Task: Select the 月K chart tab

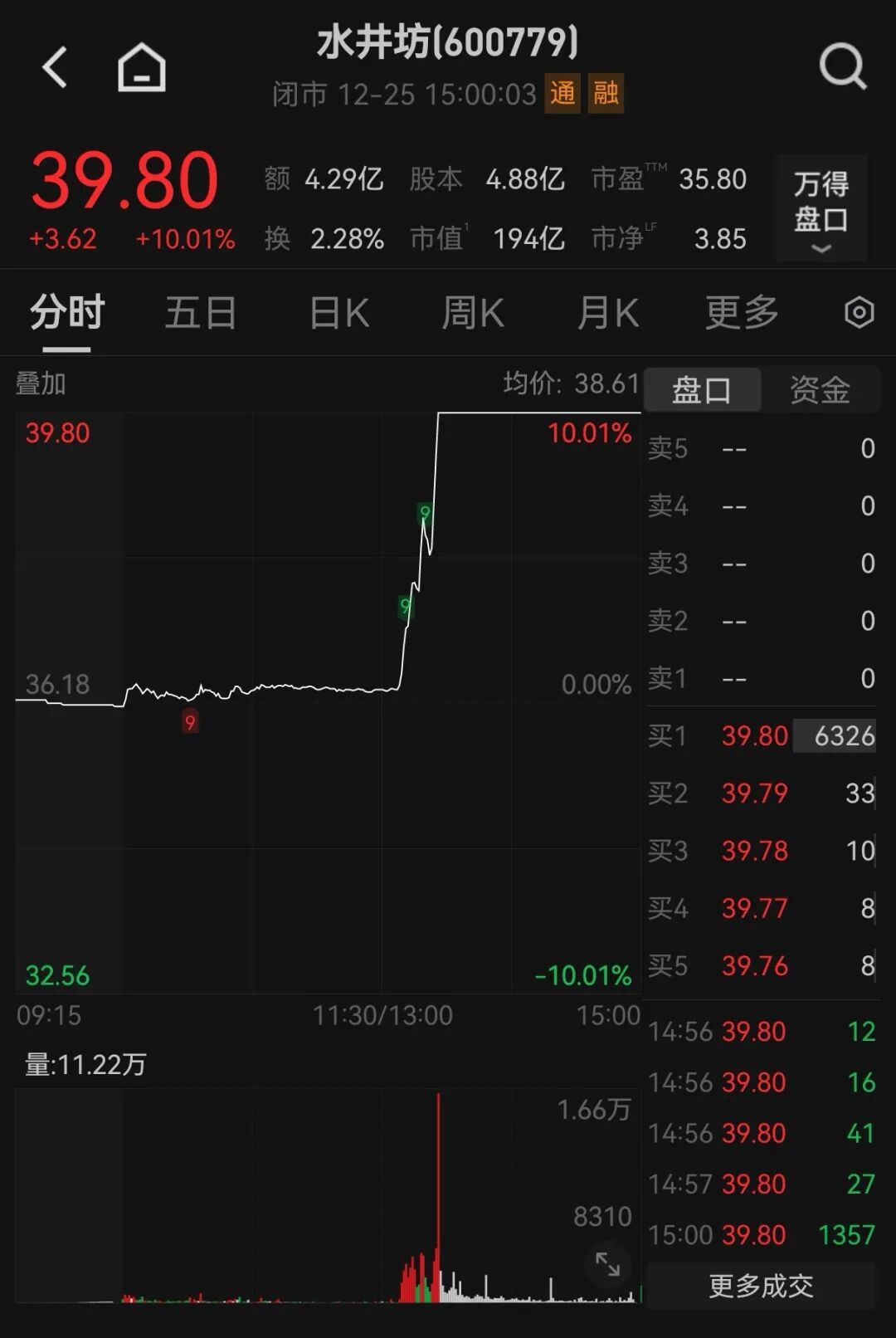Action: click(x=608, y=313)
